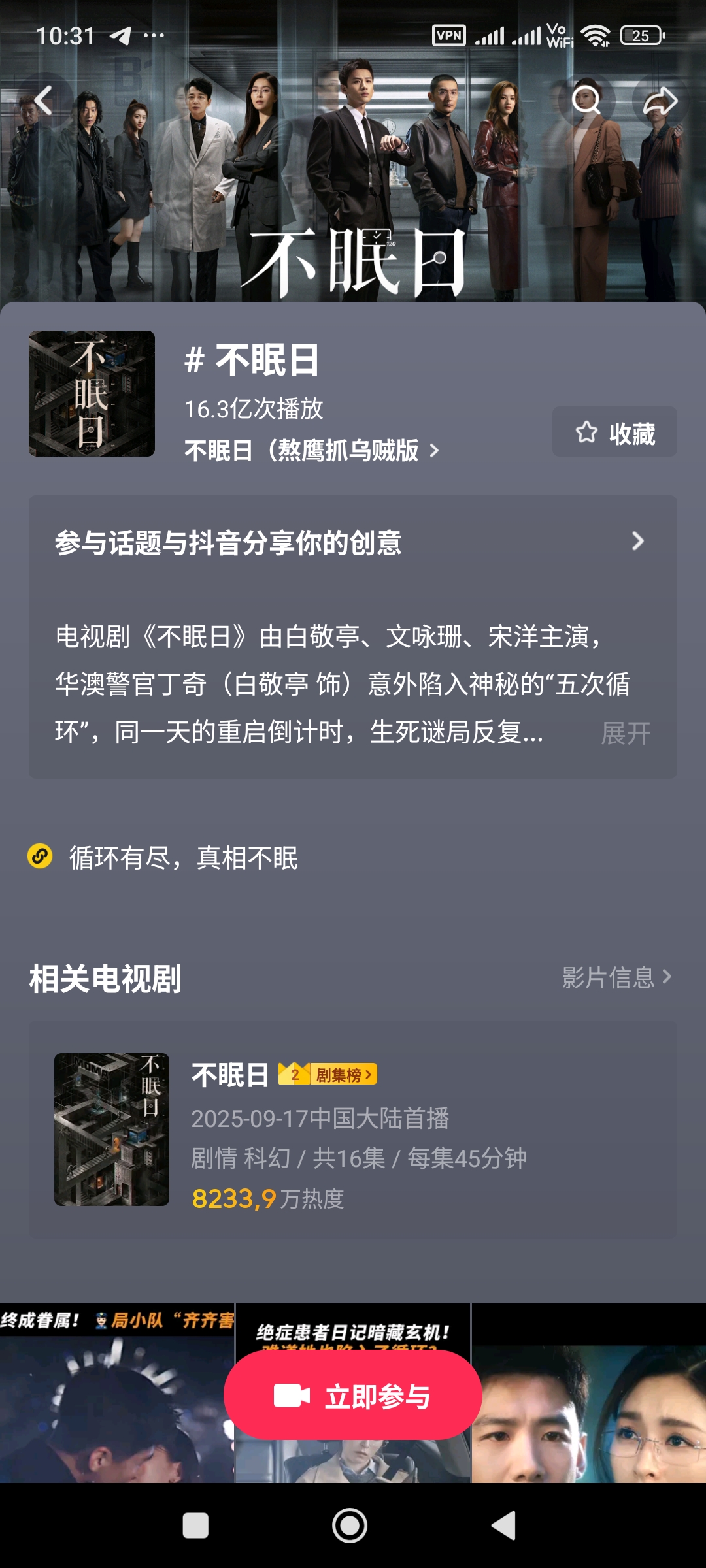
Task: Open 不眠日（熬鹰抓乌贼版 link
Action: (x=311, y=451)
